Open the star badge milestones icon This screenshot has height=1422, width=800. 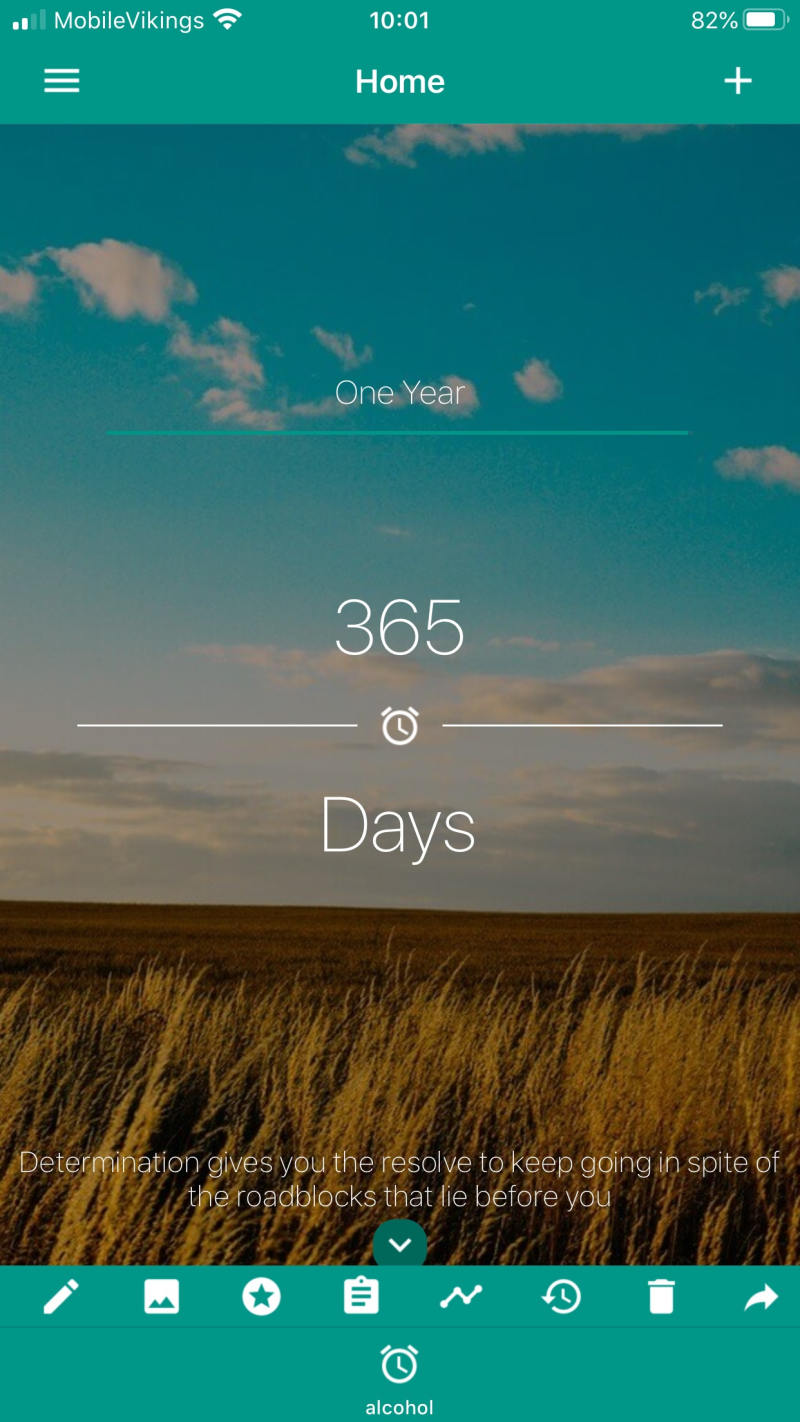click(x=261, y=1297)
